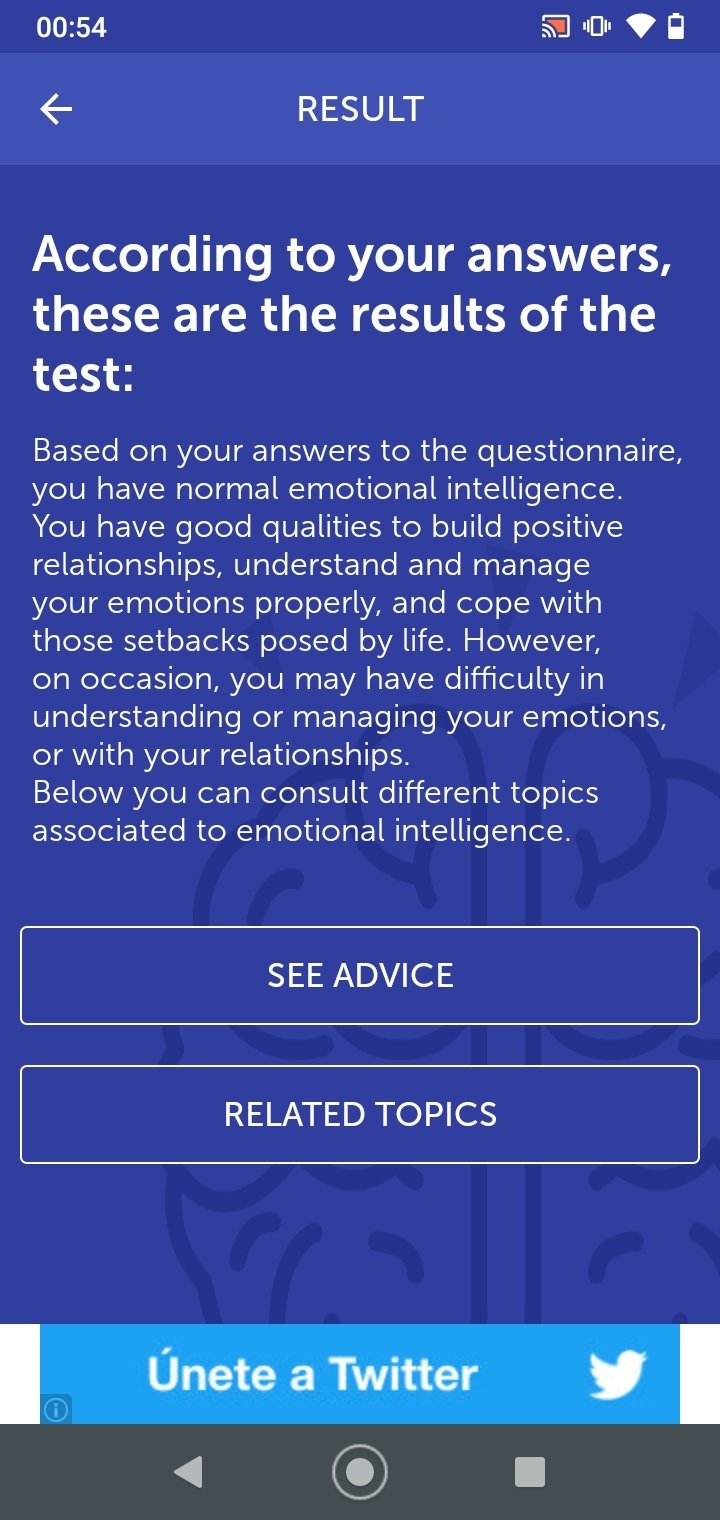Go to the home screen
The height and width of the screenshot is (1520, 720).
point(360,1472)
